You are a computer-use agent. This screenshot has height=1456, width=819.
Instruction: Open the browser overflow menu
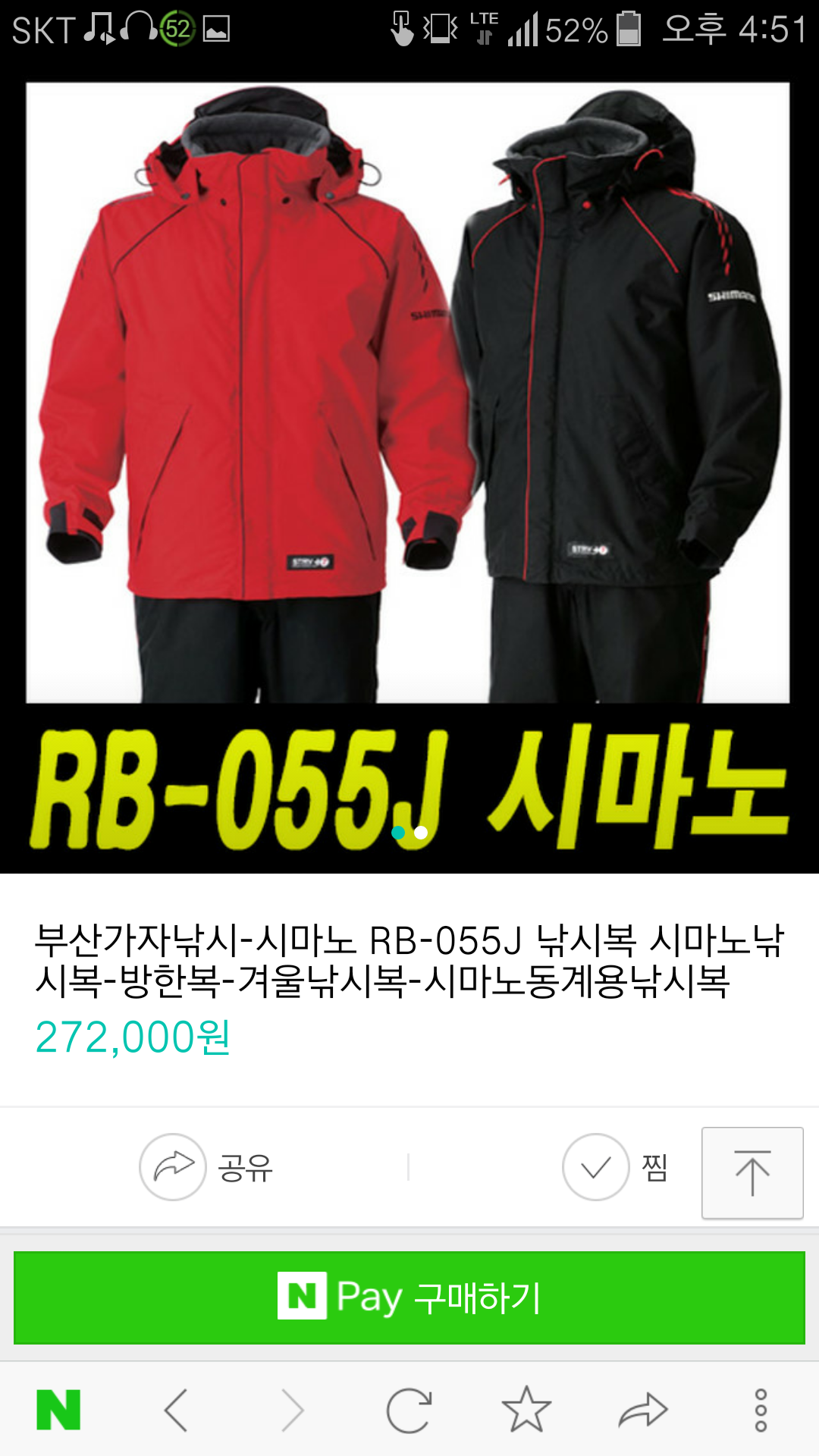[x=761, y=1410]
